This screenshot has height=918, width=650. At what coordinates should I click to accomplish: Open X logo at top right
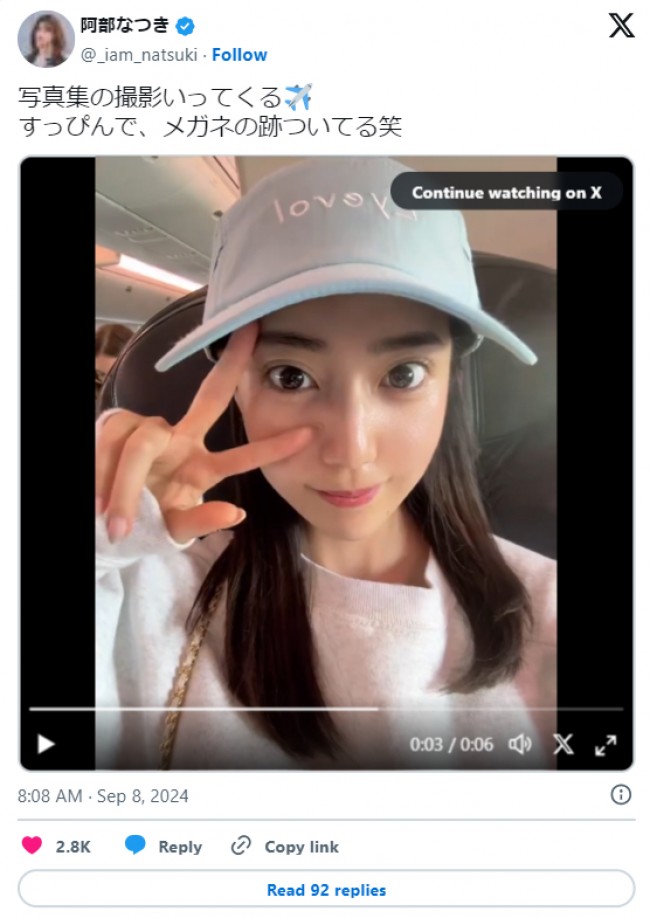621,27
